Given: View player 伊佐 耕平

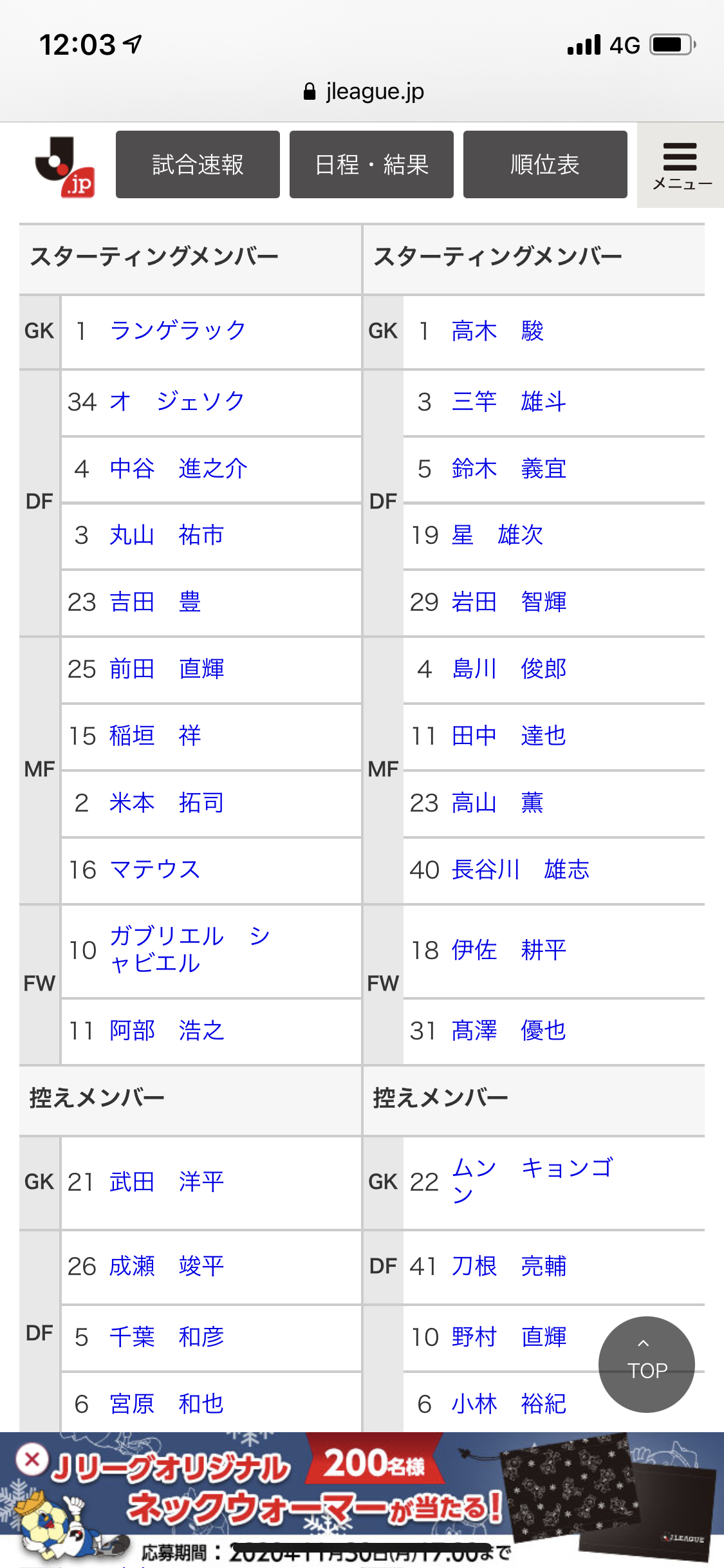Looking at the screenshot, I should (x=509, y=949).
